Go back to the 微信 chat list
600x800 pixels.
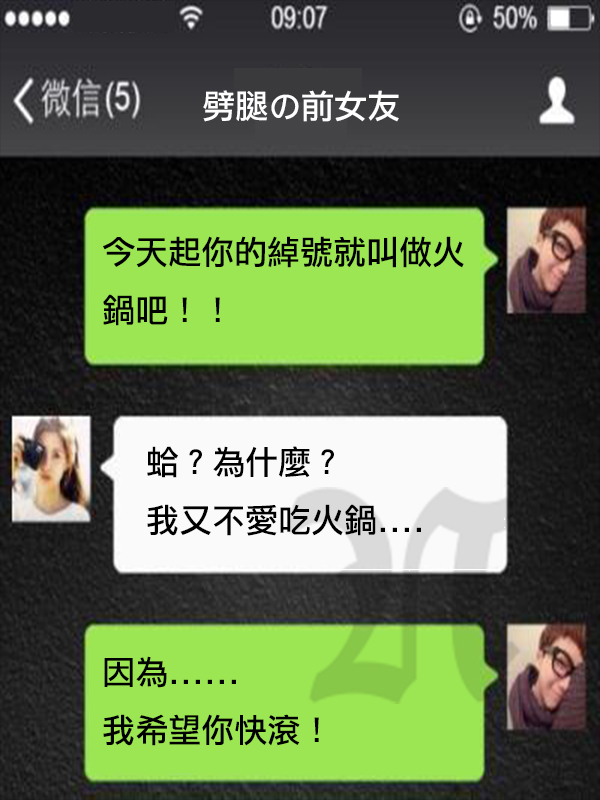76,101
